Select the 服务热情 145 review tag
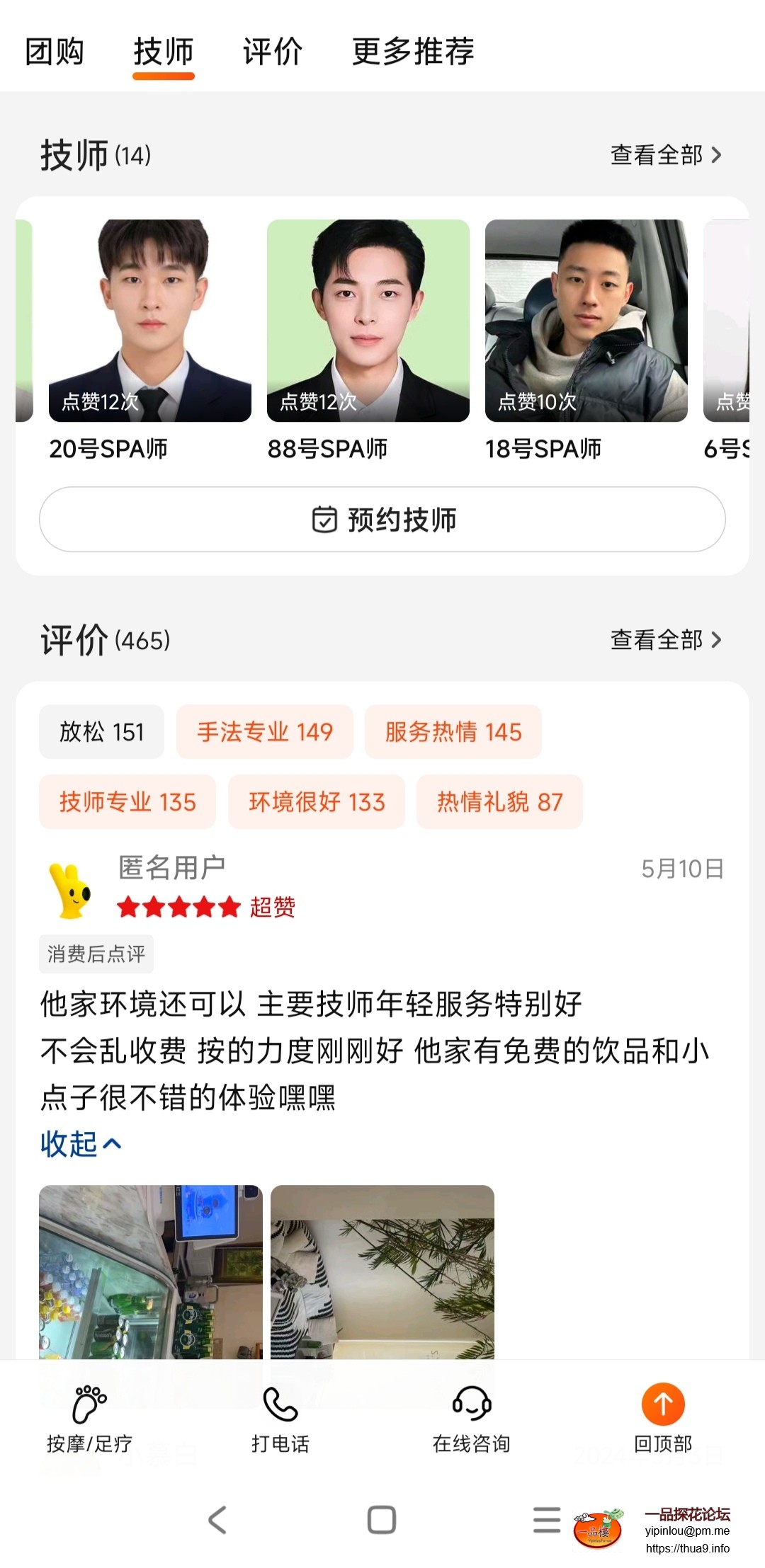 [453, 732]
